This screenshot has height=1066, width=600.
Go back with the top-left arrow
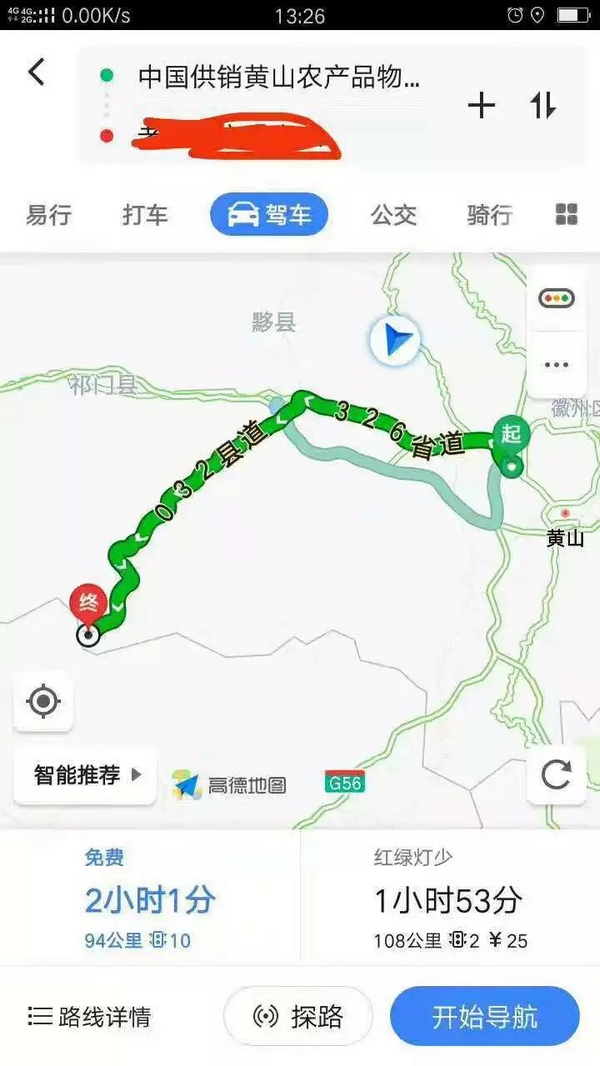pyautogui.click(x=37, y=72)
